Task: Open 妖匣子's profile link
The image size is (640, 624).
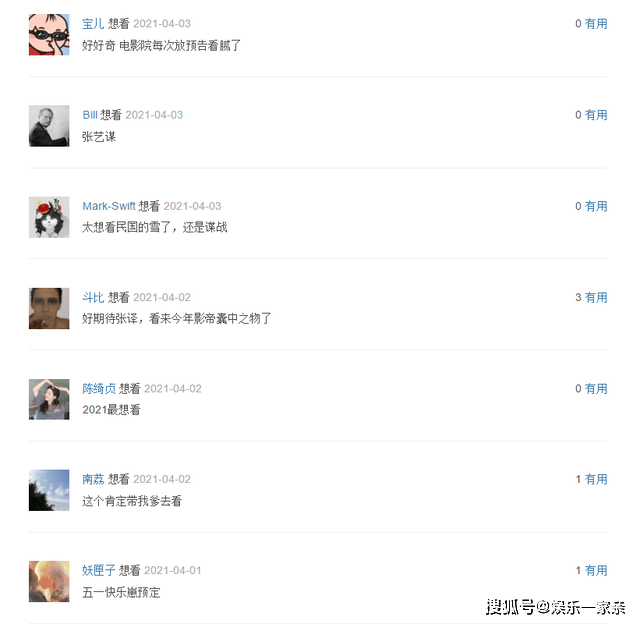Action: [99, 570]
